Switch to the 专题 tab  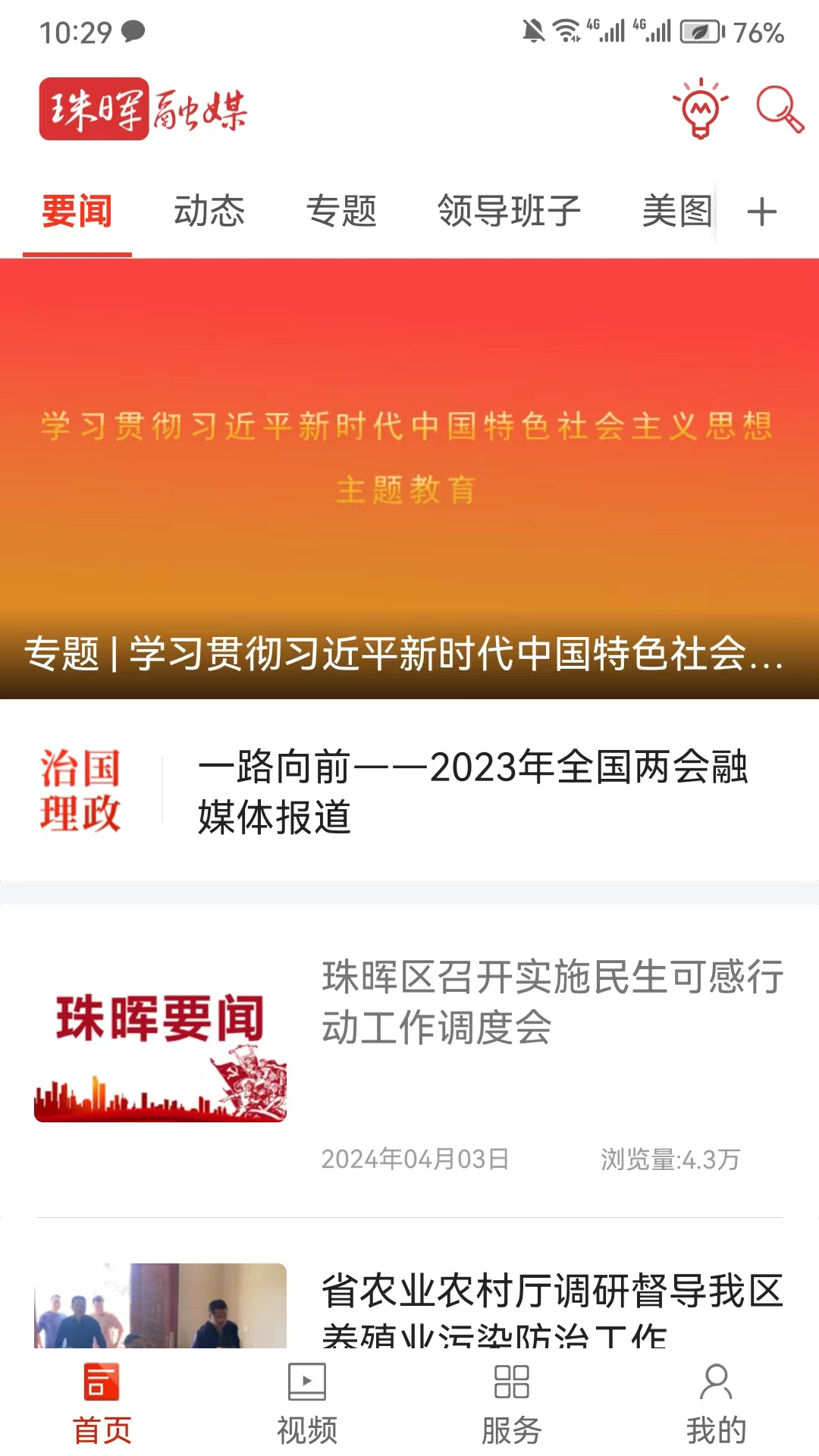(341, 212)
